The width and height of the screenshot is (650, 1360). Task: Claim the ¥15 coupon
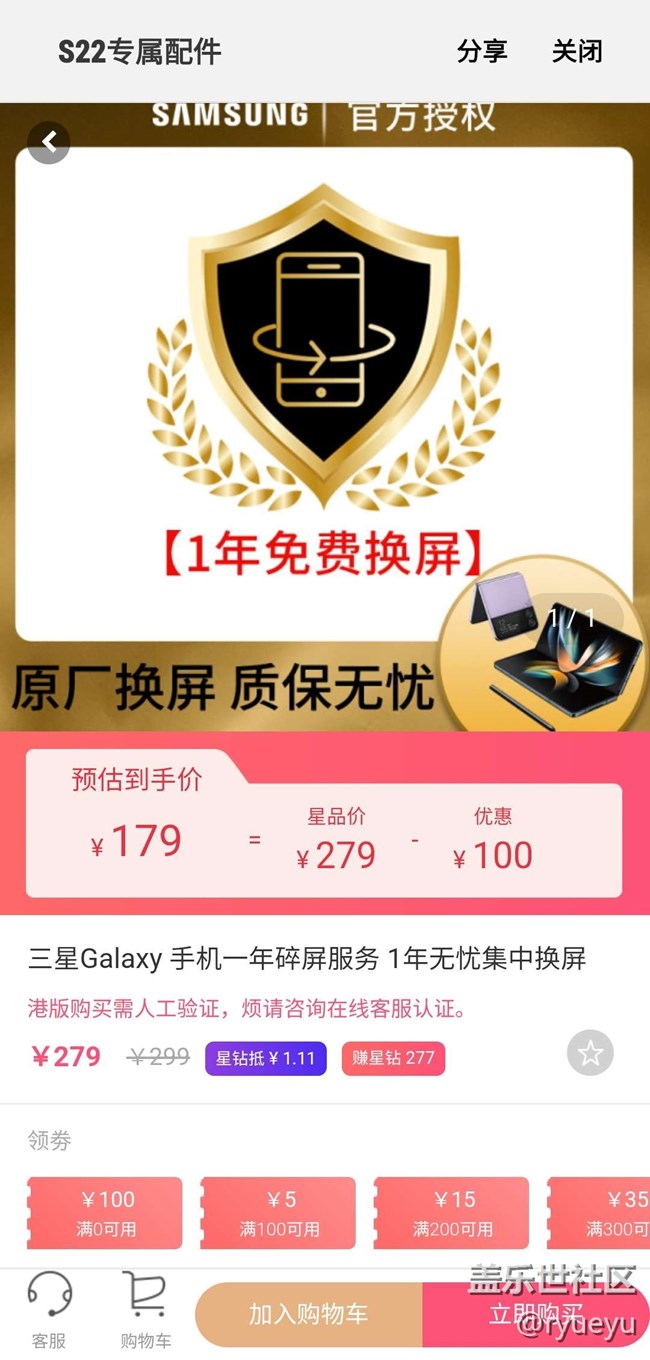point(452,1212)
